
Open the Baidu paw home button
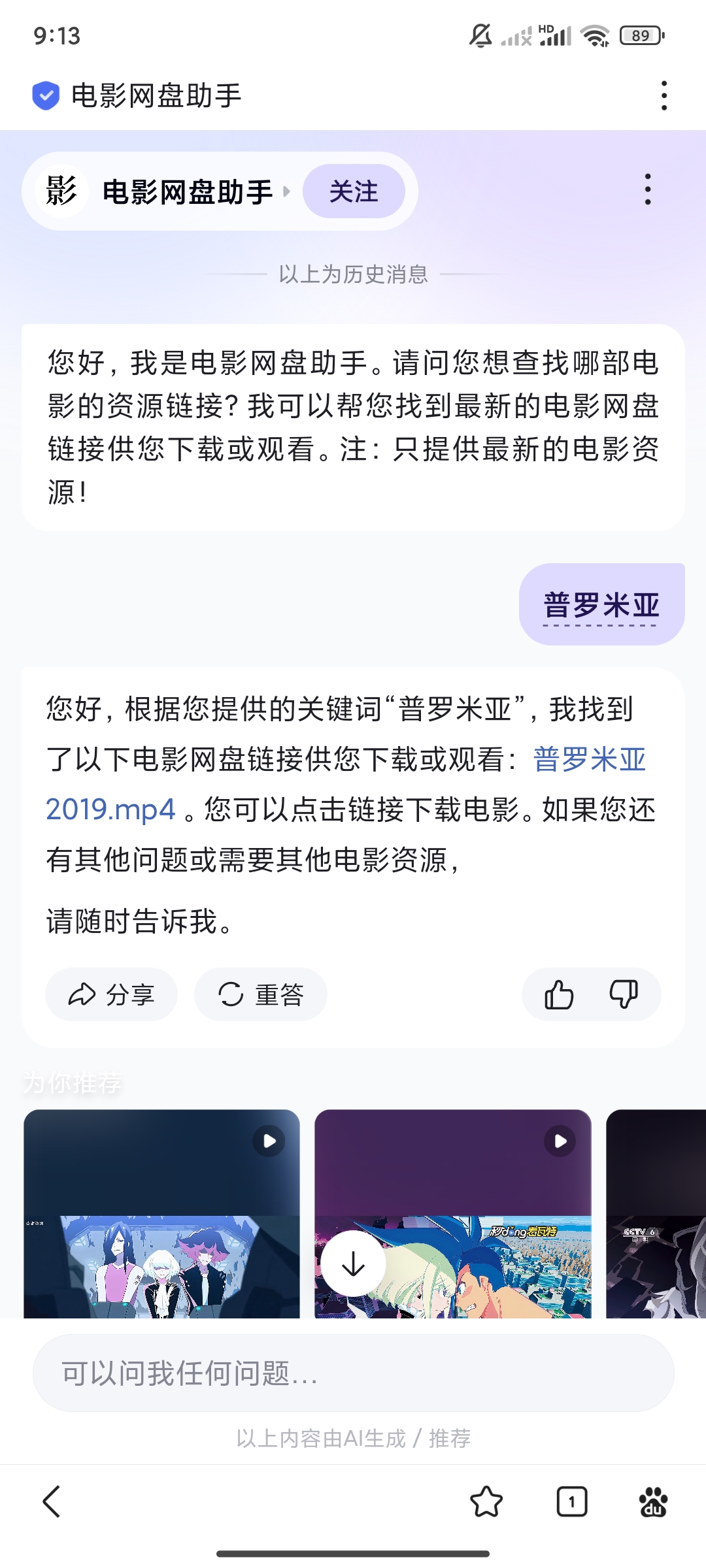[653, 1501]
